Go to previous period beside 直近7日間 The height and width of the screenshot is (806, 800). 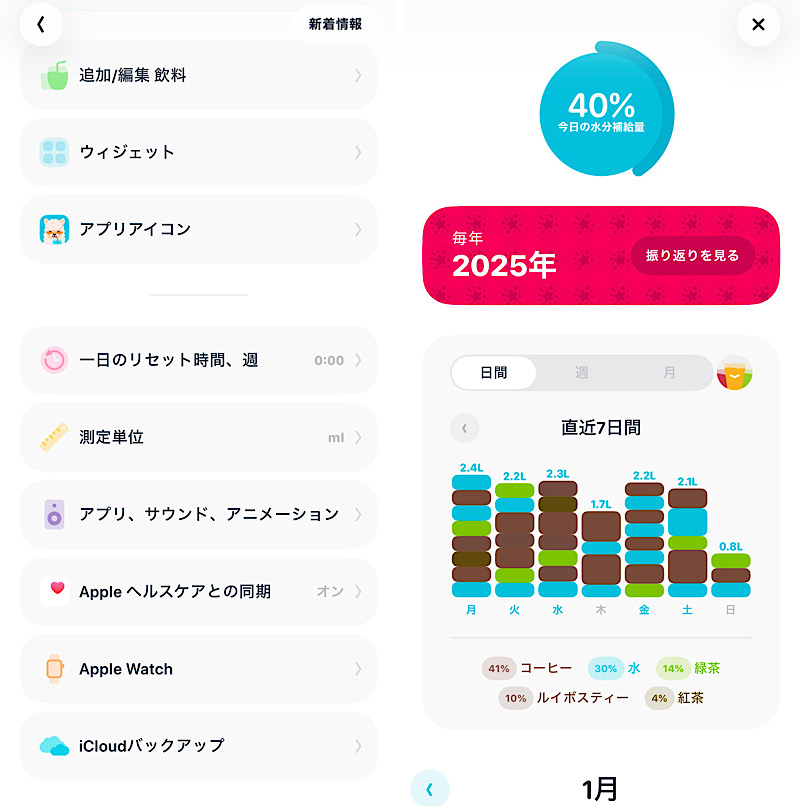pos(464,428)
